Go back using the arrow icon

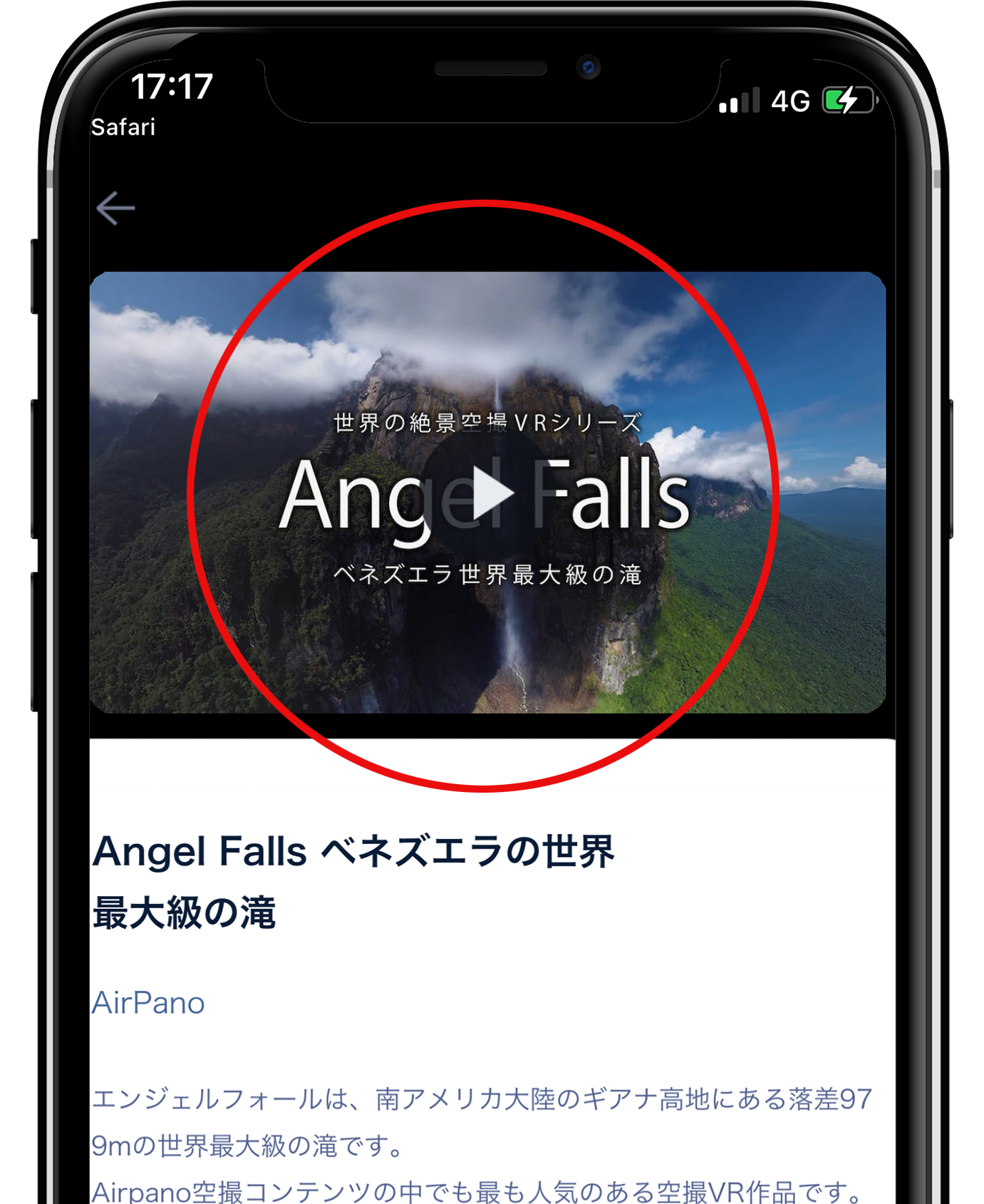(x=115, y=208)
